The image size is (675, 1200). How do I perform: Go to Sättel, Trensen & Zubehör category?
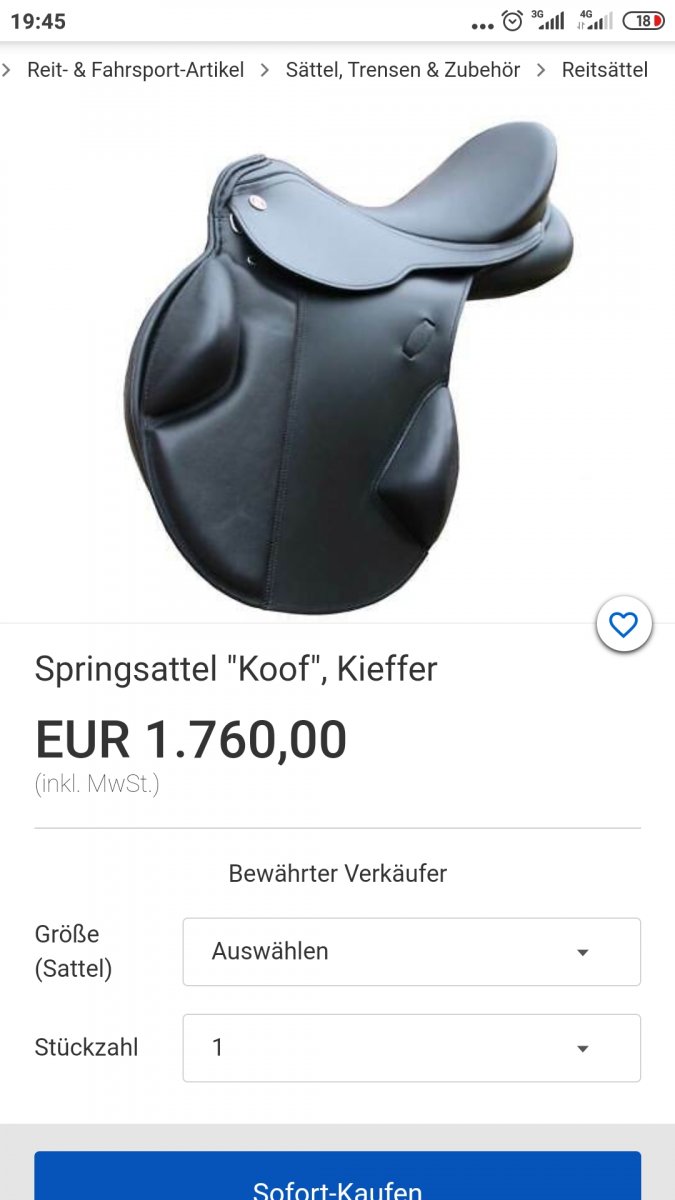tap(403, 70)
